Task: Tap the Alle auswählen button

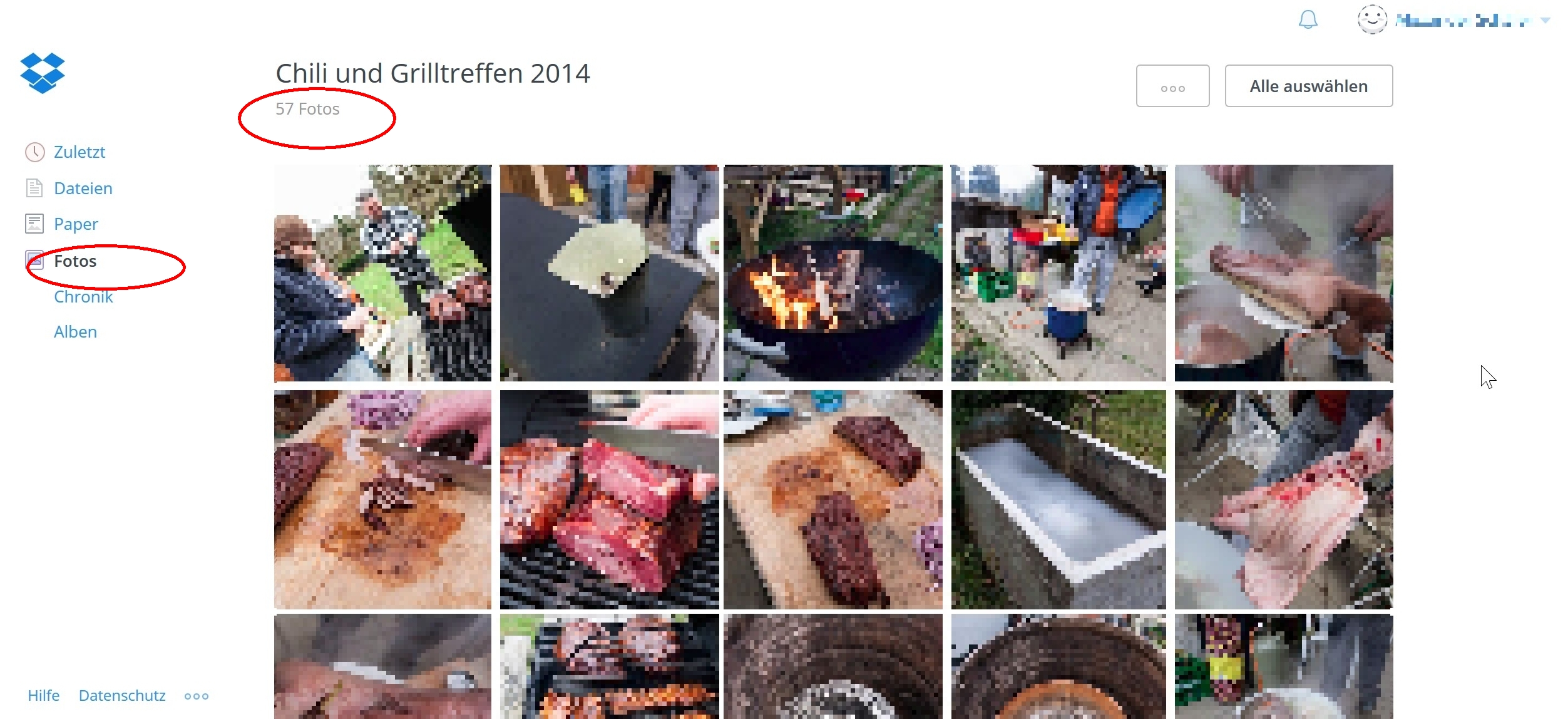Action: tap(1308, 86)
